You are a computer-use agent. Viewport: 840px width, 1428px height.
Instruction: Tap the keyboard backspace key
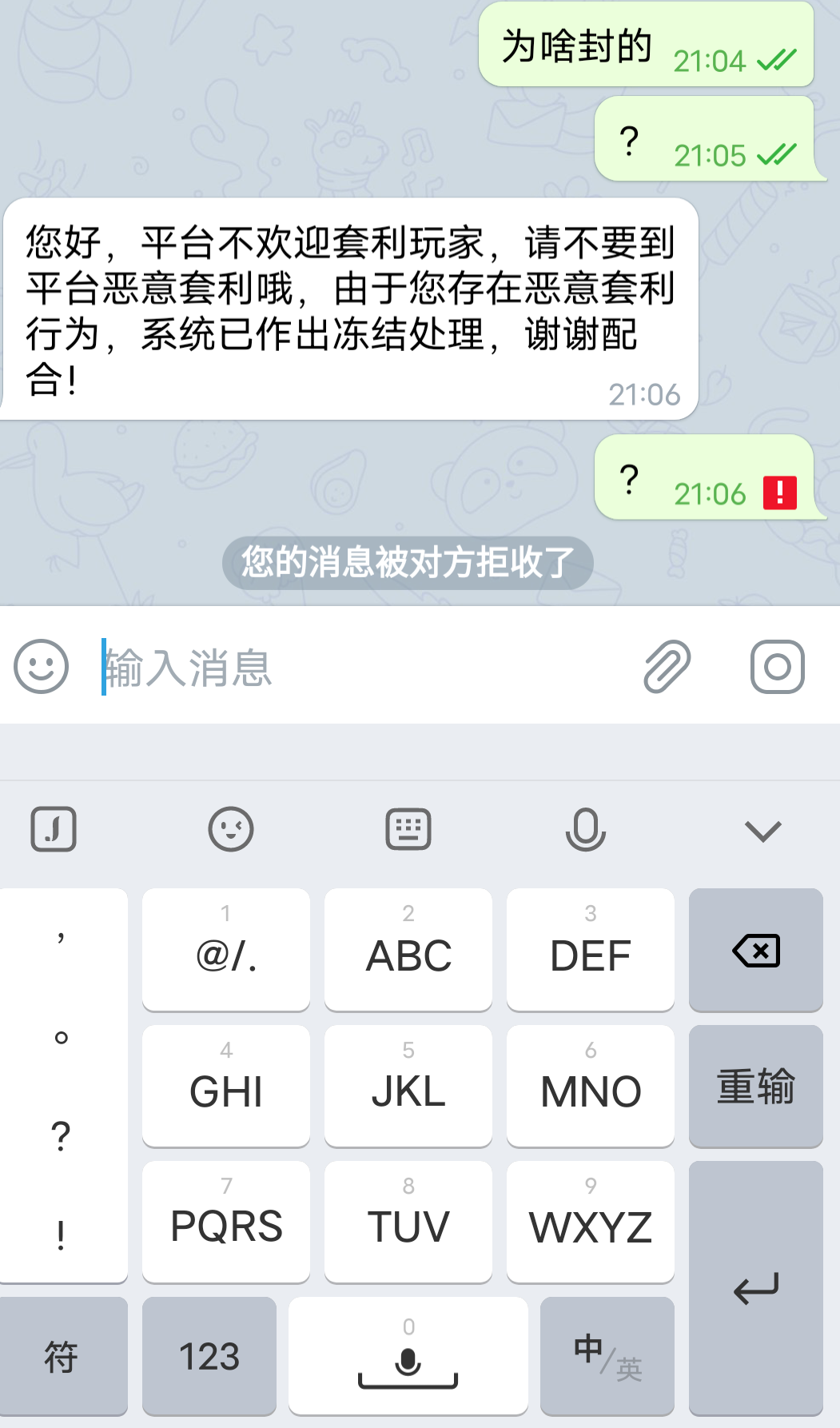[x=755, y=950]
